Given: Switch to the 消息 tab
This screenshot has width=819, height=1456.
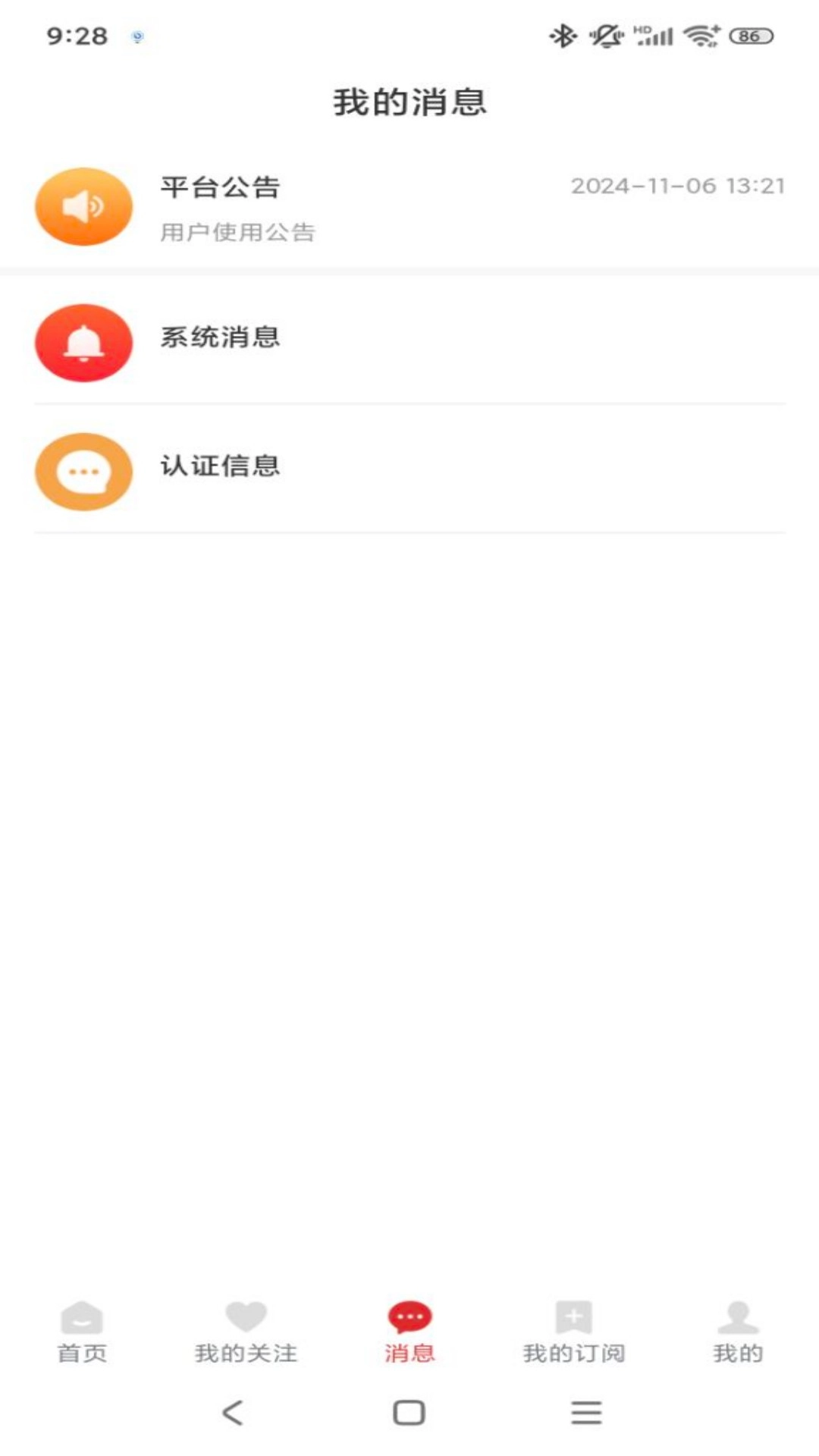Looking at the screenshot, I should coord(409,1335).
